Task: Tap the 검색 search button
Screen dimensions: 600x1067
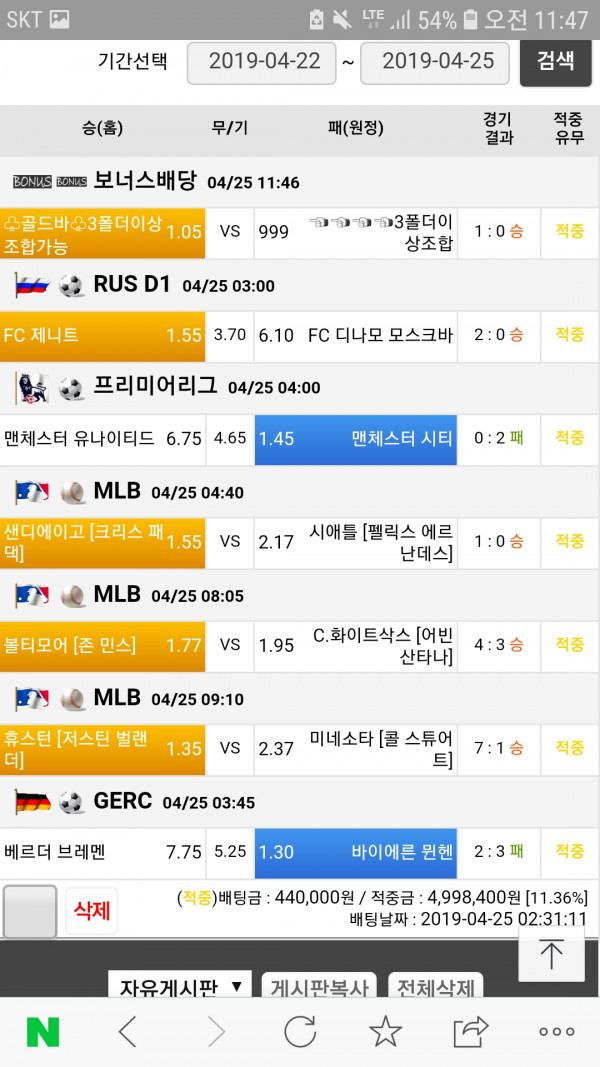Action: click(555, 62)
